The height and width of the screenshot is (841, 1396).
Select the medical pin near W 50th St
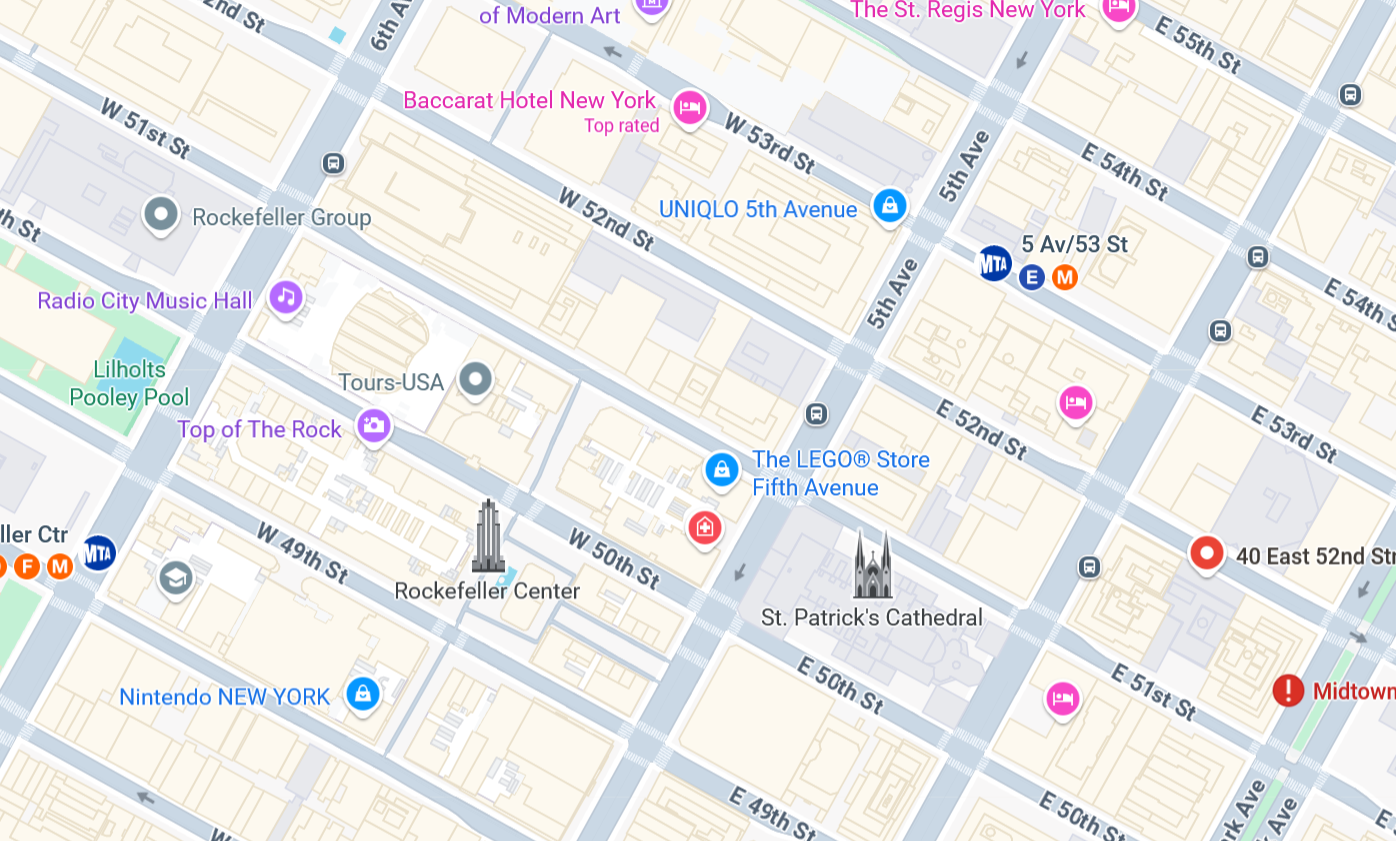pos(705,526)
